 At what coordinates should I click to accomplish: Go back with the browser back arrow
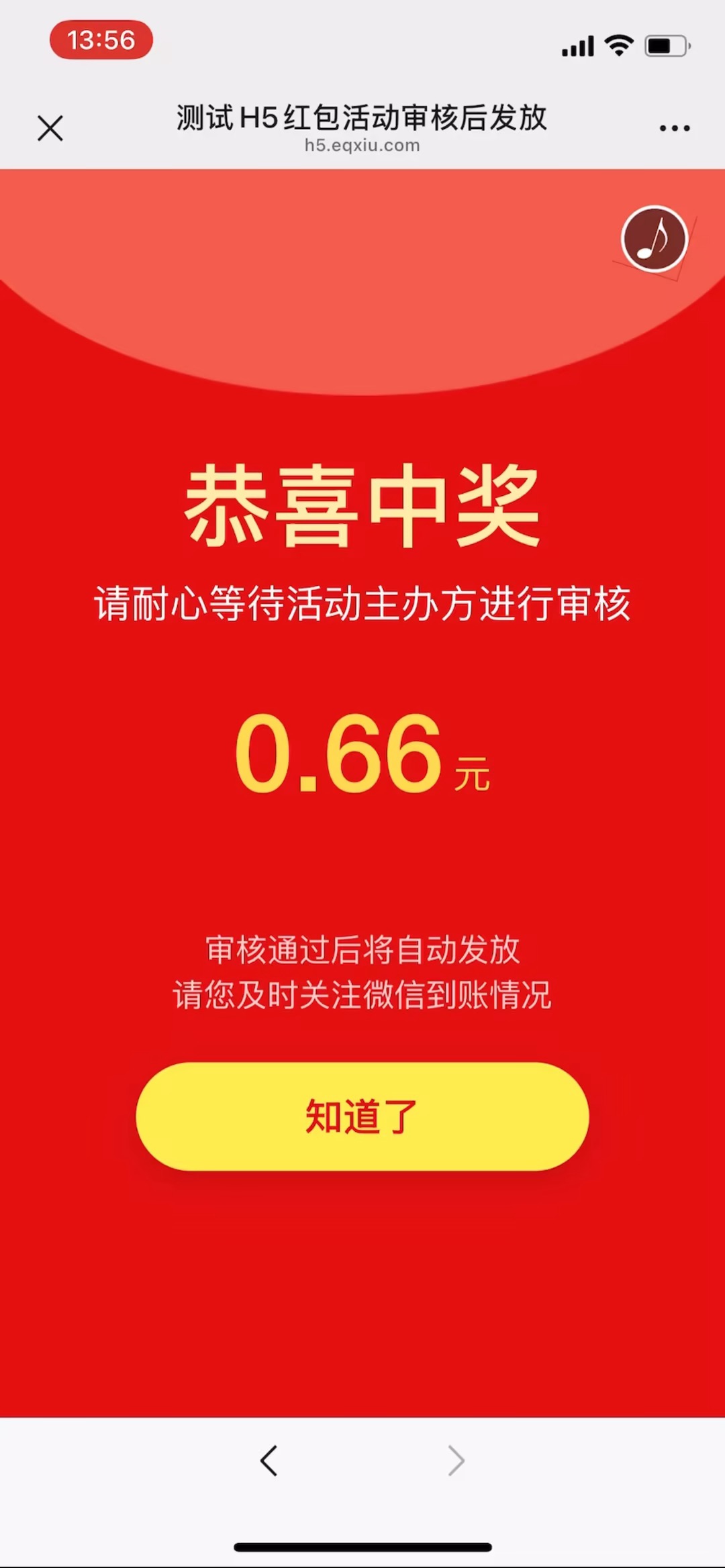click(x=269, y=1461)
